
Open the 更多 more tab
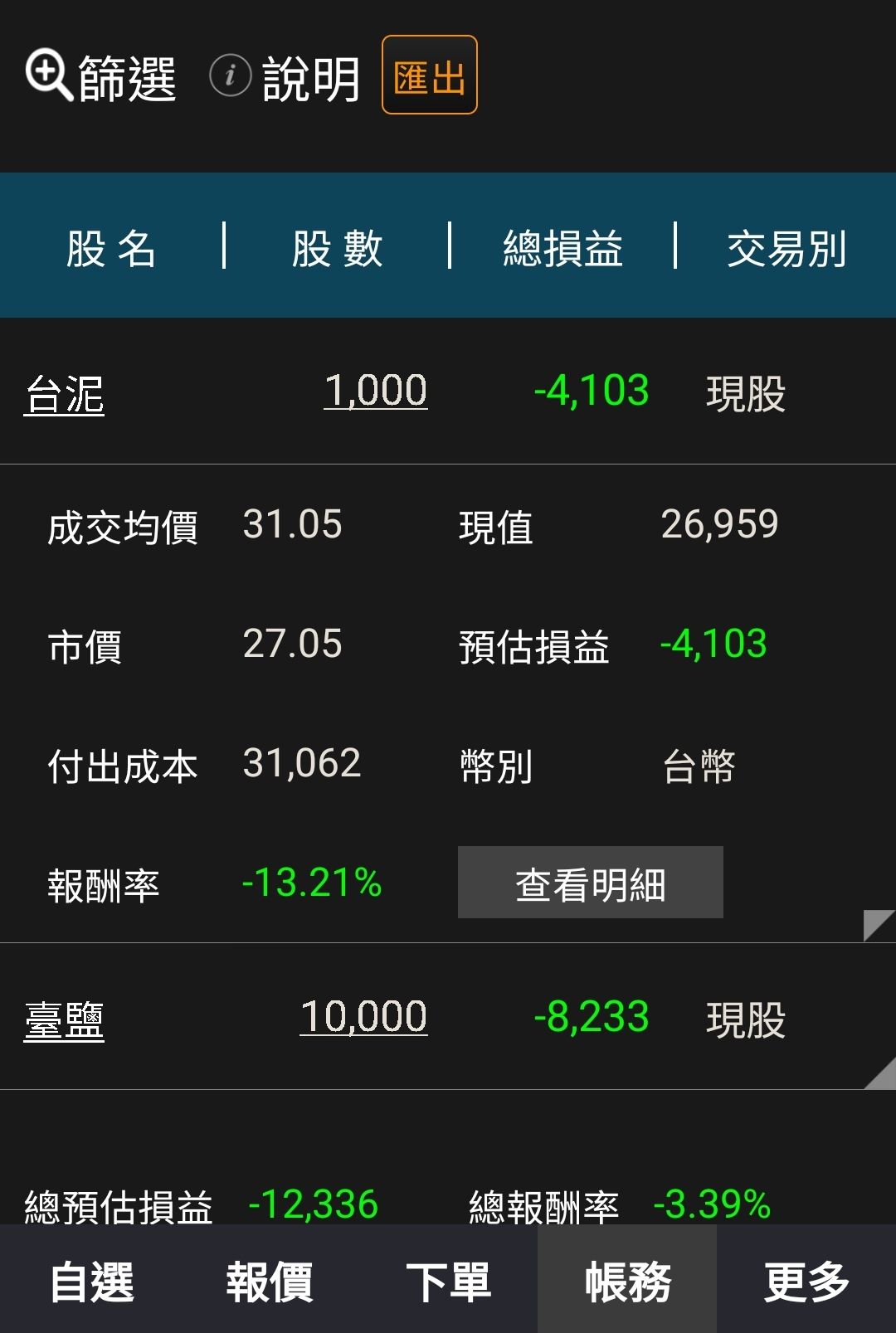pyautogui.click(x=806, y=1282)
